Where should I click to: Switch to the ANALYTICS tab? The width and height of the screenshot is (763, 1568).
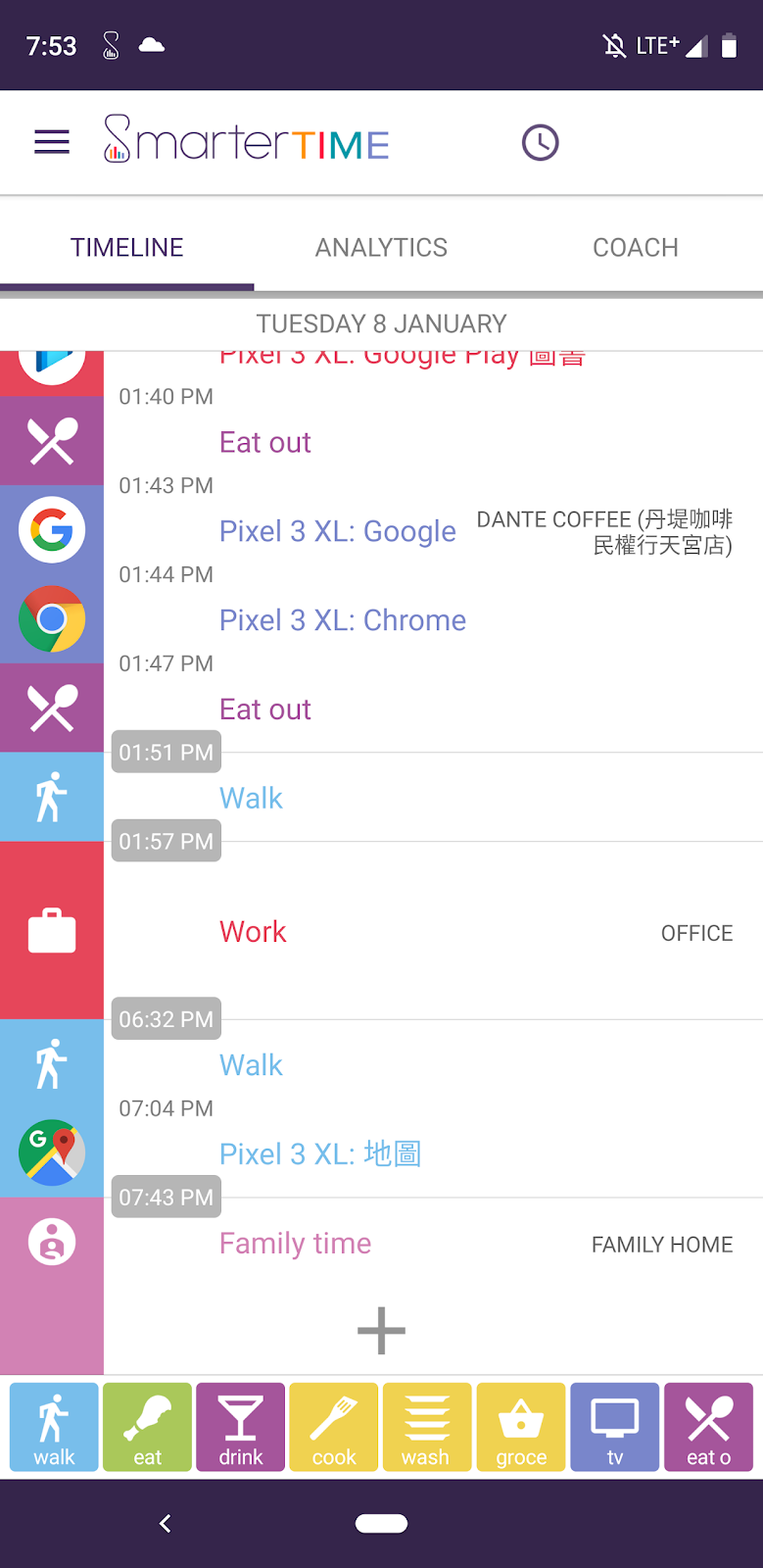pos(380,247)
